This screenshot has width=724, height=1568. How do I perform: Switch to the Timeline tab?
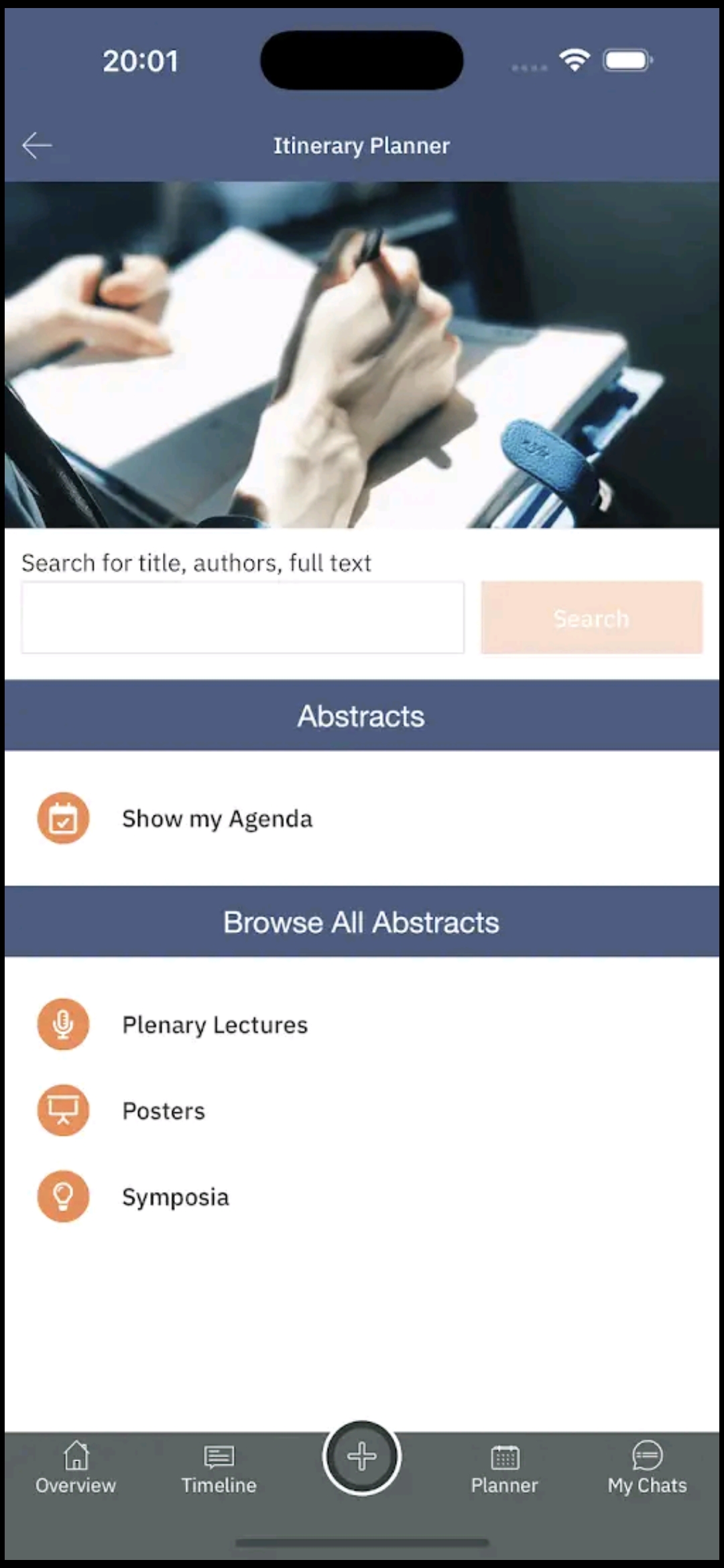(x=219, y=1469)
